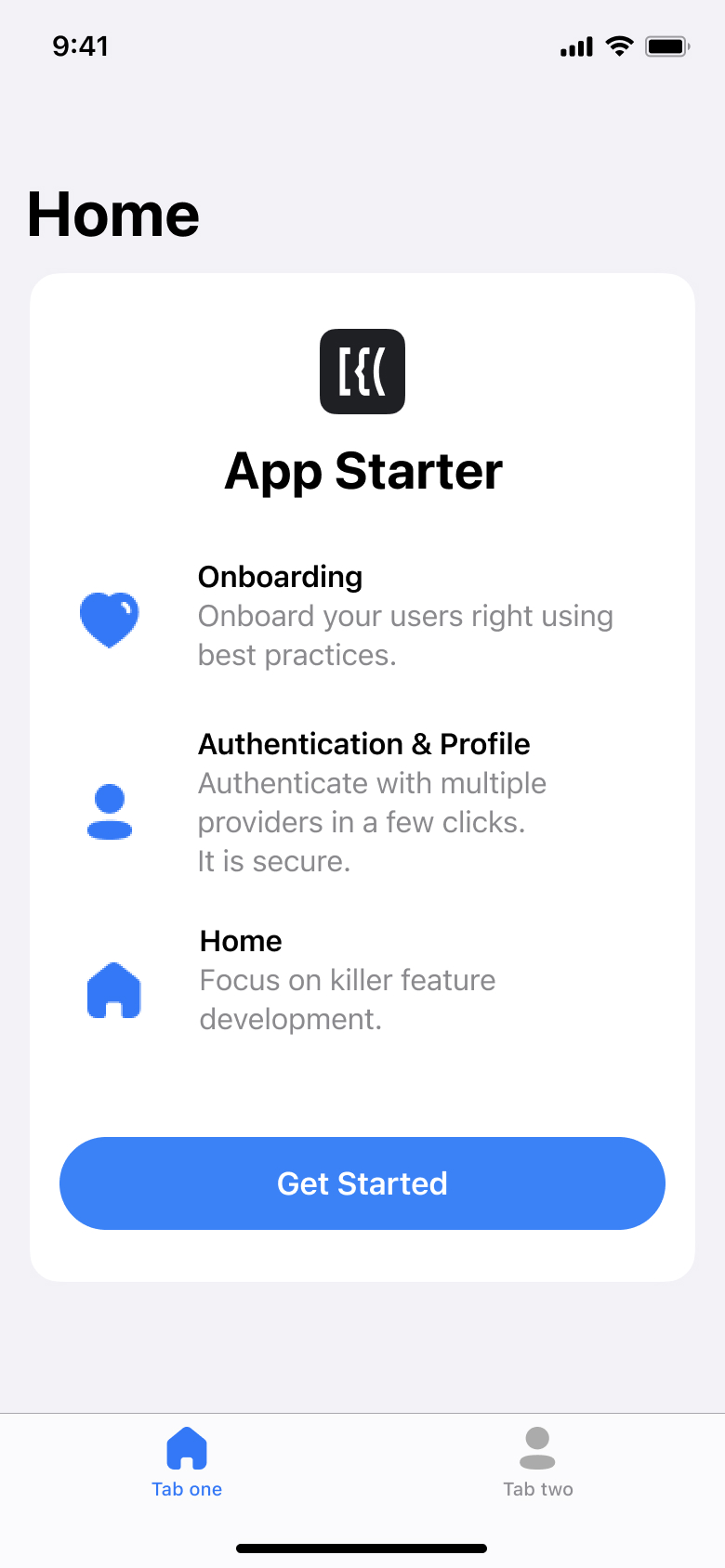Click the battery indicator in the status bar
Viewport: 725px width, 1568px height.
664,45
